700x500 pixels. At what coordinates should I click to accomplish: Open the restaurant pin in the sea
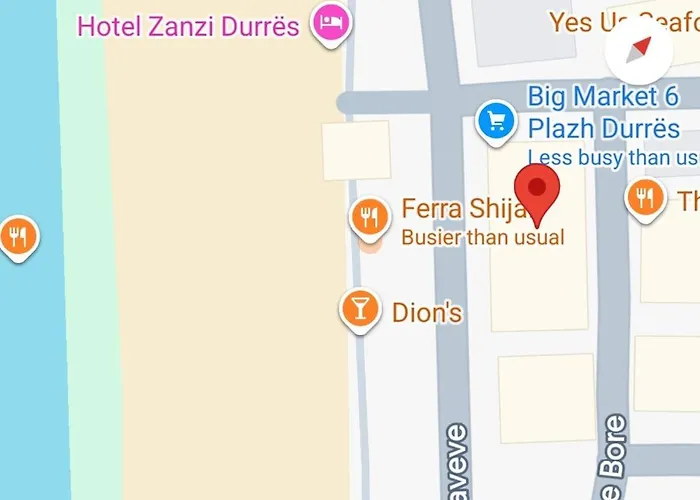[17, 237]
